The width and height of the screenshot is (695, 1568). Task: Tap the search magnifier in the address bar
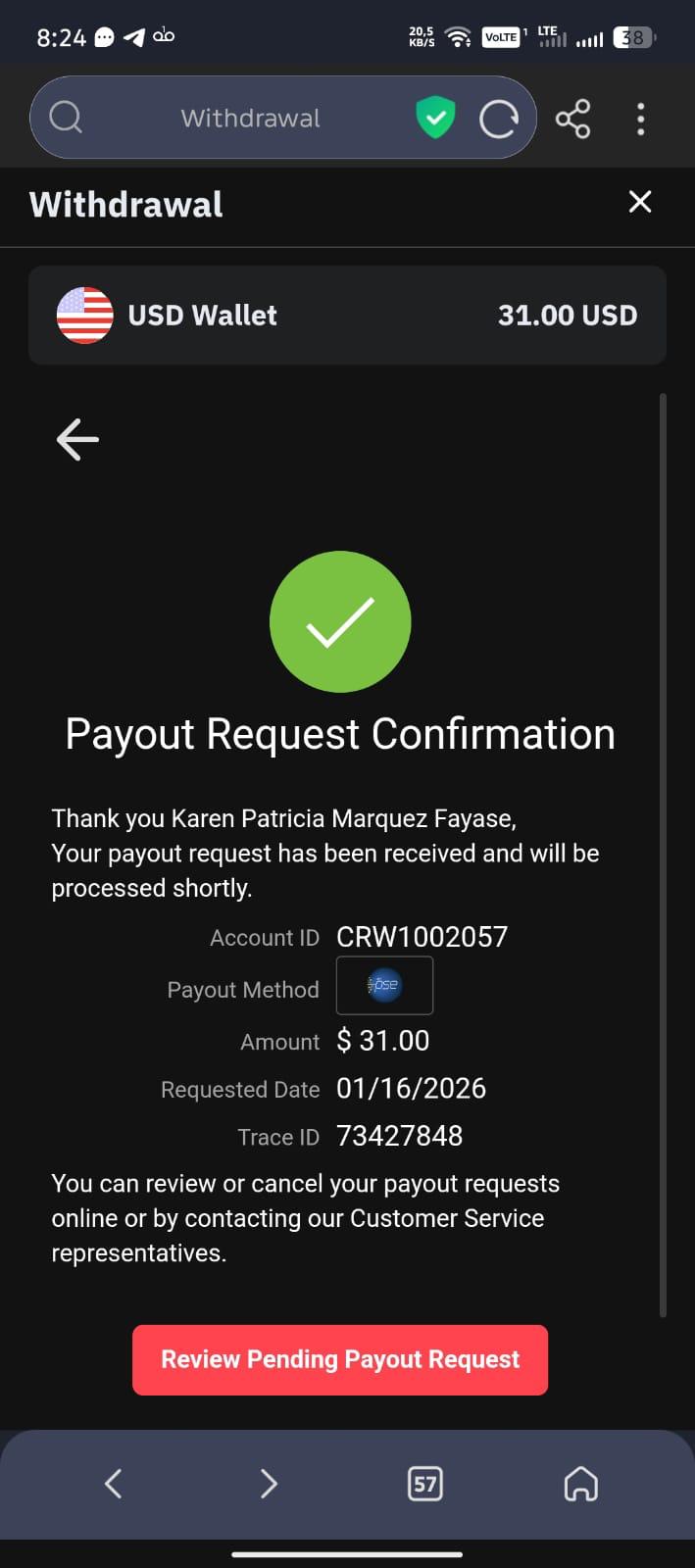click(66, 119)
